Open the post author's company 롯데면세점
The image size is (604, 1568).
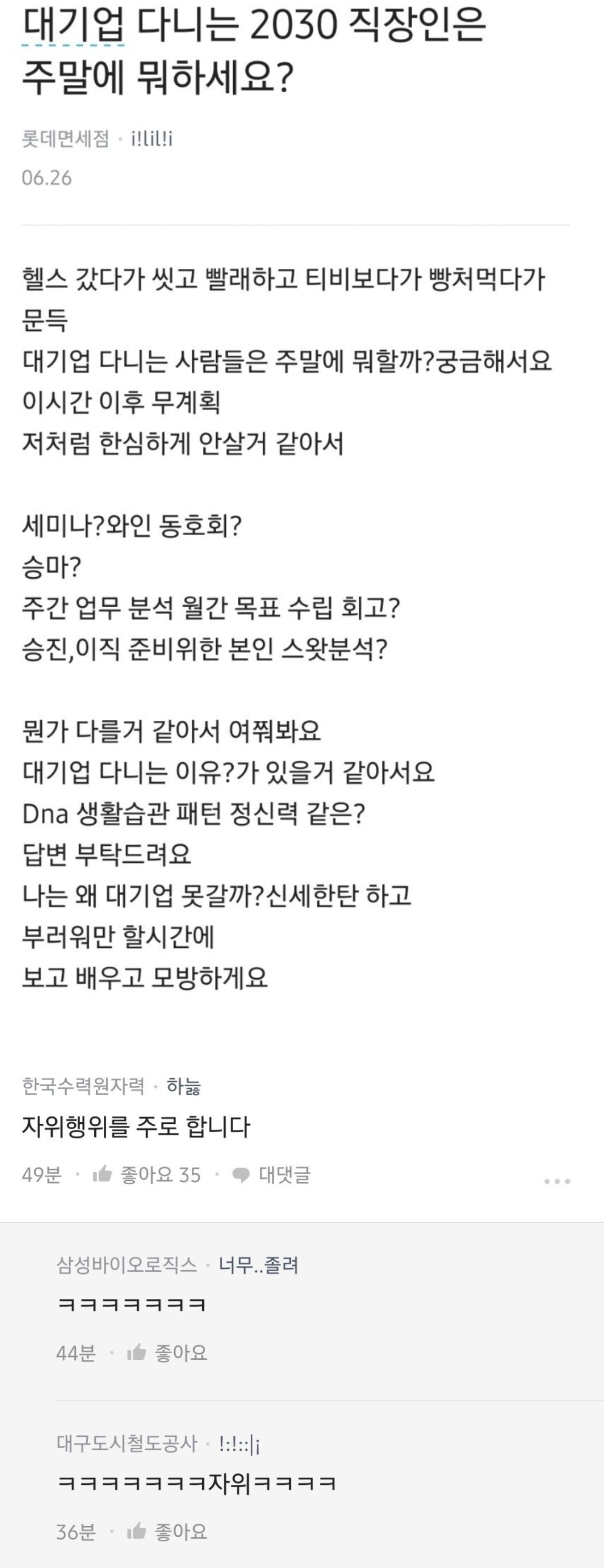[65, 139]
